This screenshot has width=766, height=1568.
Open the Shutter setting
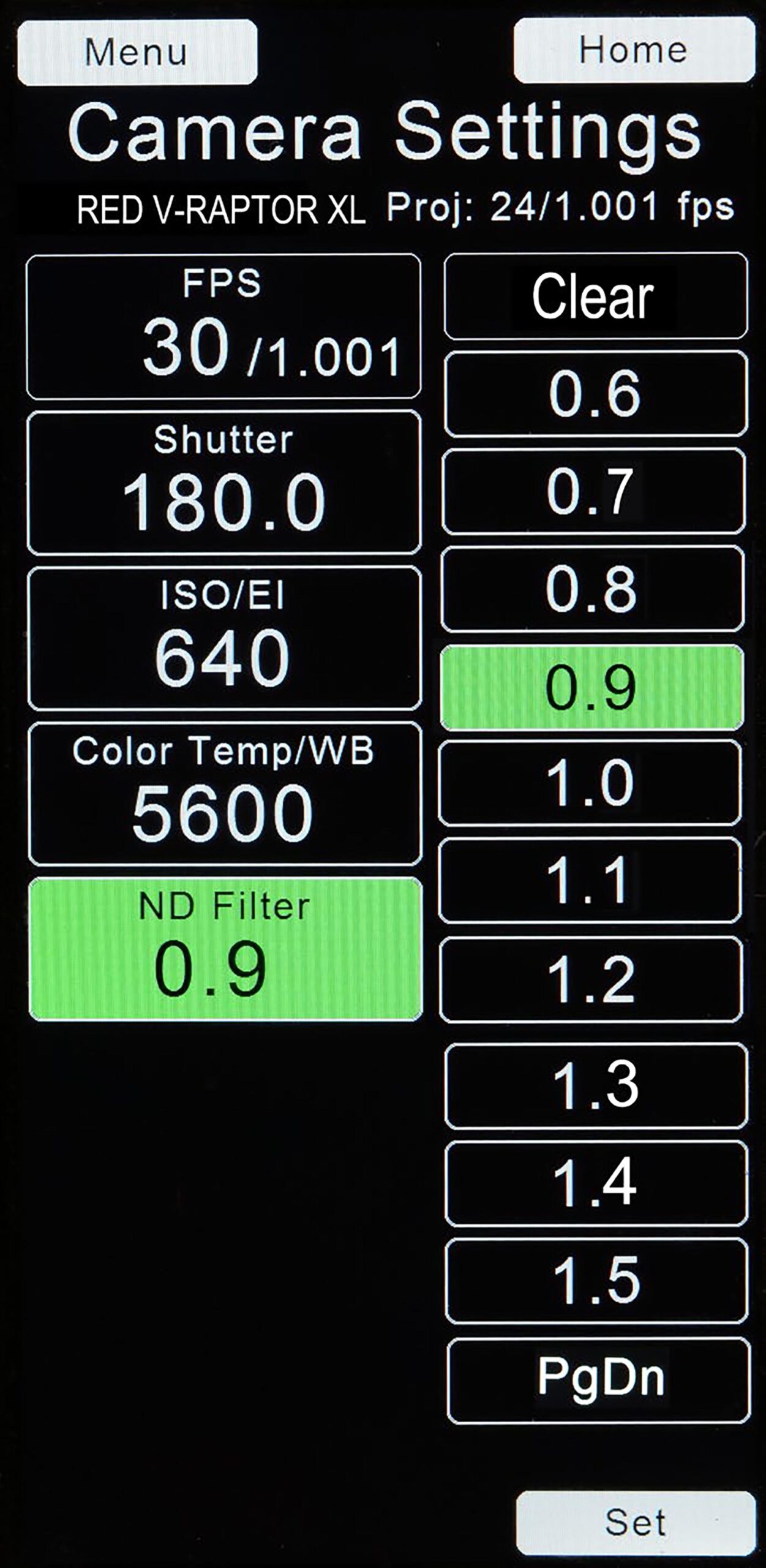pos(223,483)
